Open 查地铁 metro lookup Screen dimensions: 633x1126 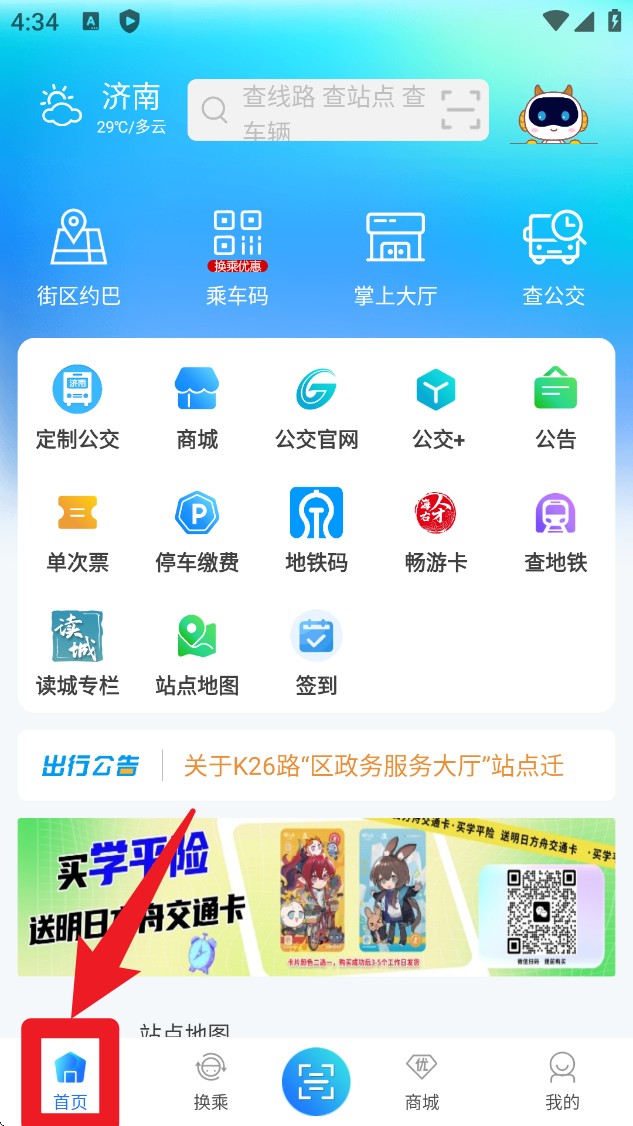click(x=555, y=531)
